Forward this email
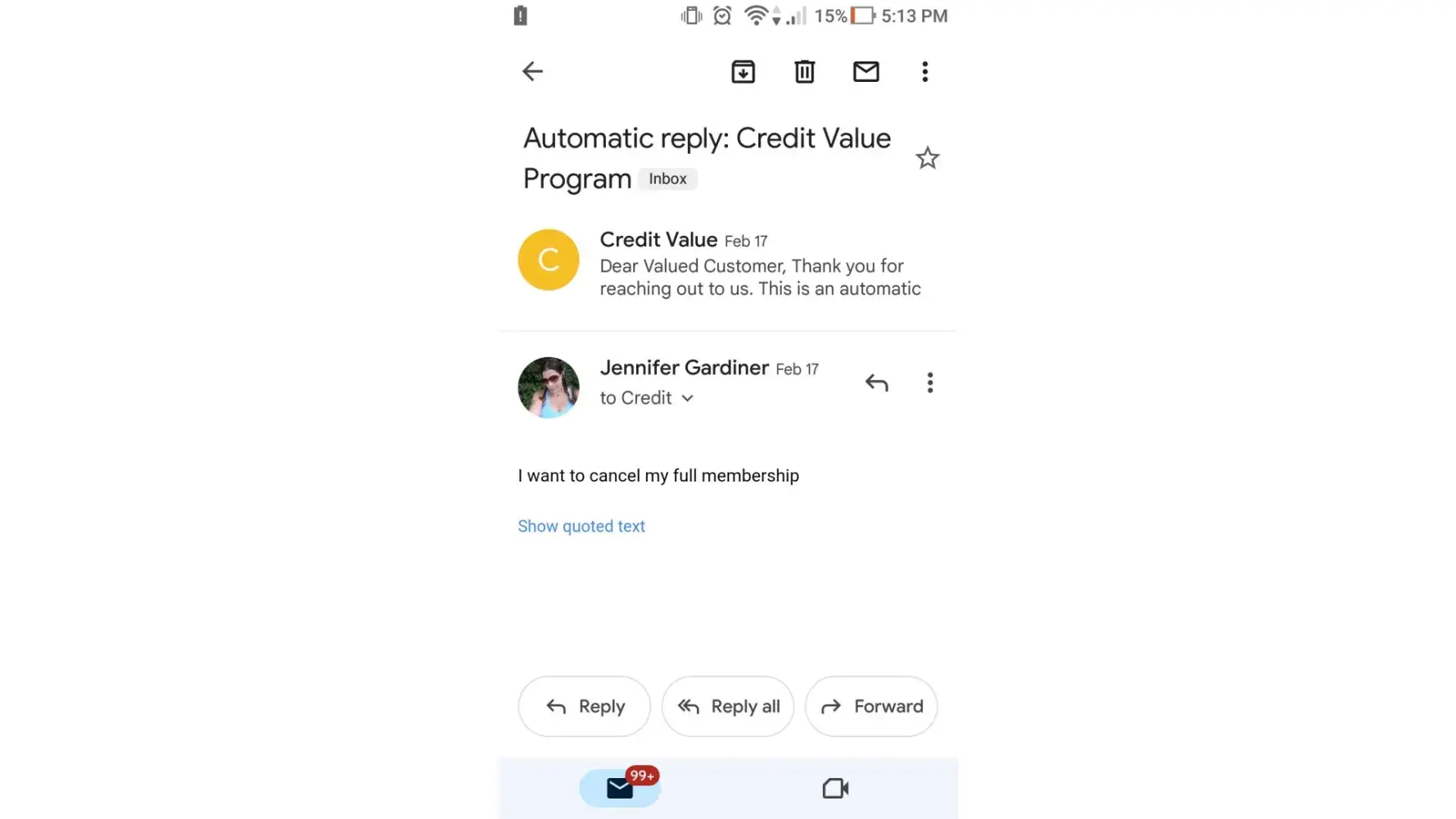The height and width of the screenshot is (819, 1456). coord(871,706)
